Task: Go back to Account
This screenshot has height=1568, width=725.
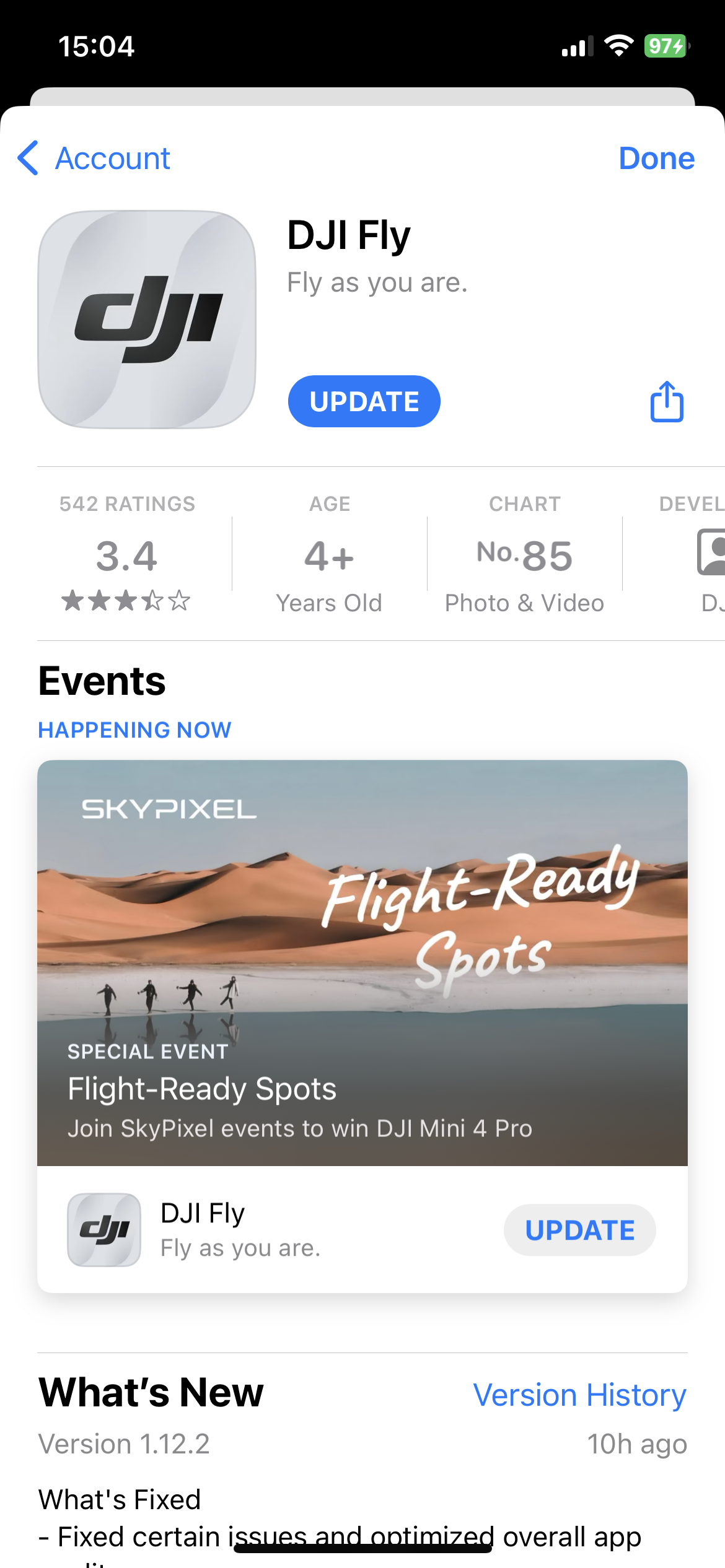Action: 94,159
